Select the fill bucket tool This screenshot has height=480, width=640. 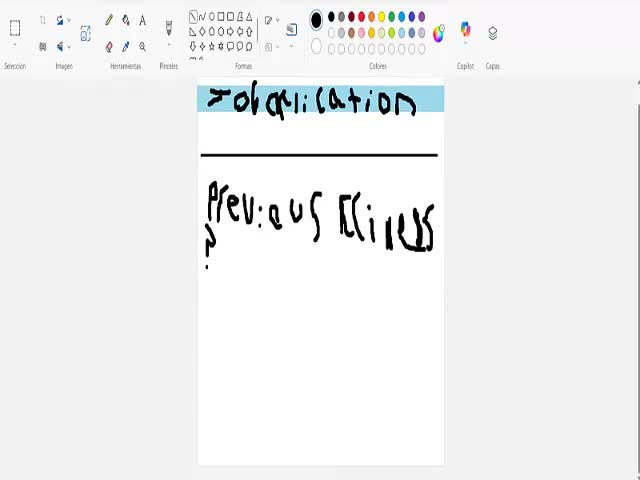coord(126,20)
